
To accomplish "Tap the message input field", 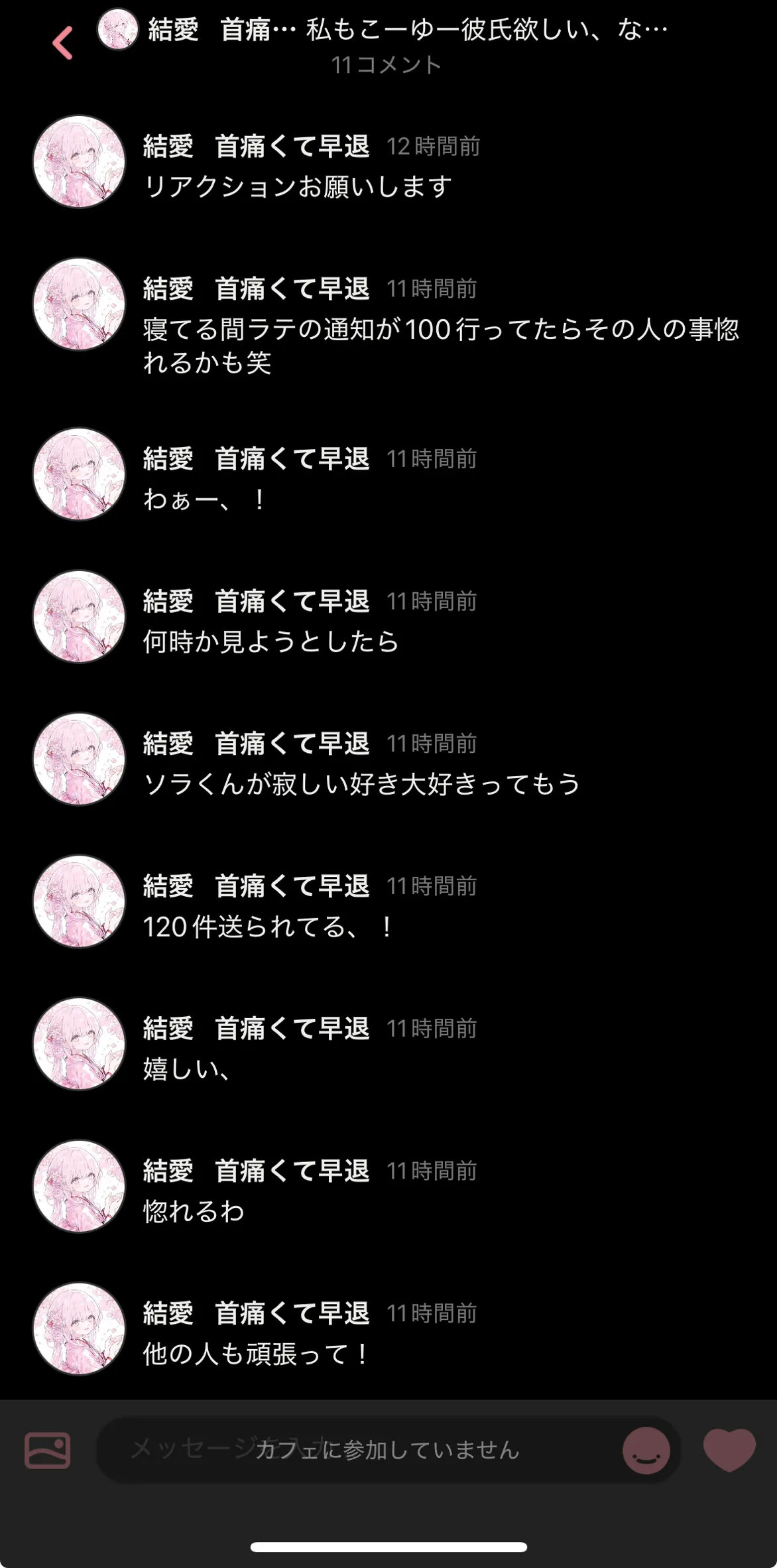I will tap(358, 1450).
